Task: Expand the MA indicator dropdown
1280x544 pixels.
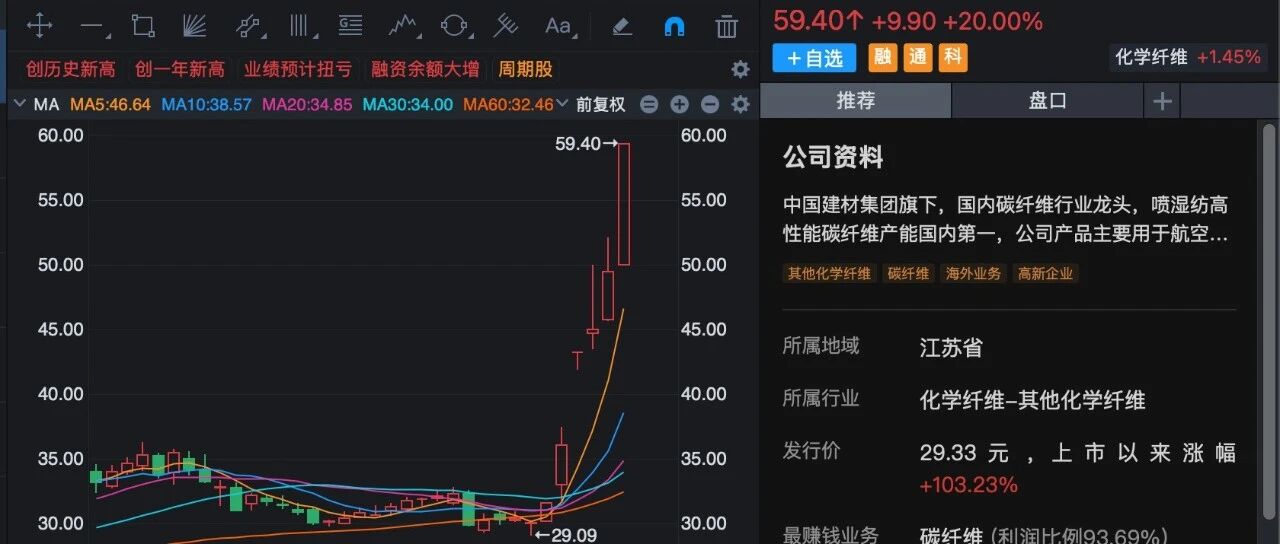Action: tap(21, 104)
